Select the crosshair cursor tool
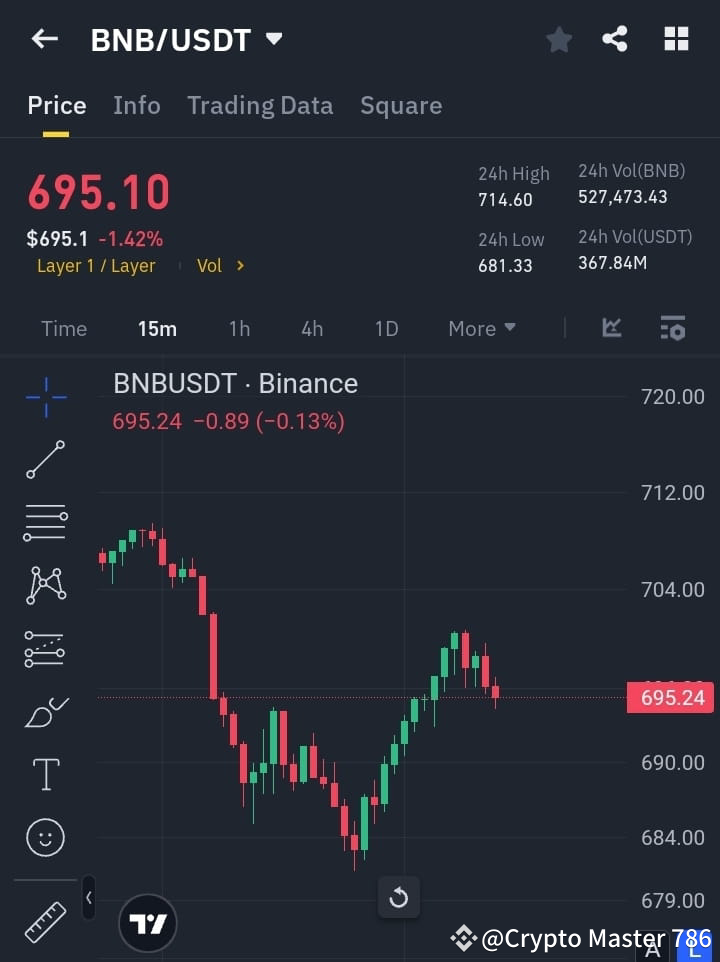 (45, 397)
